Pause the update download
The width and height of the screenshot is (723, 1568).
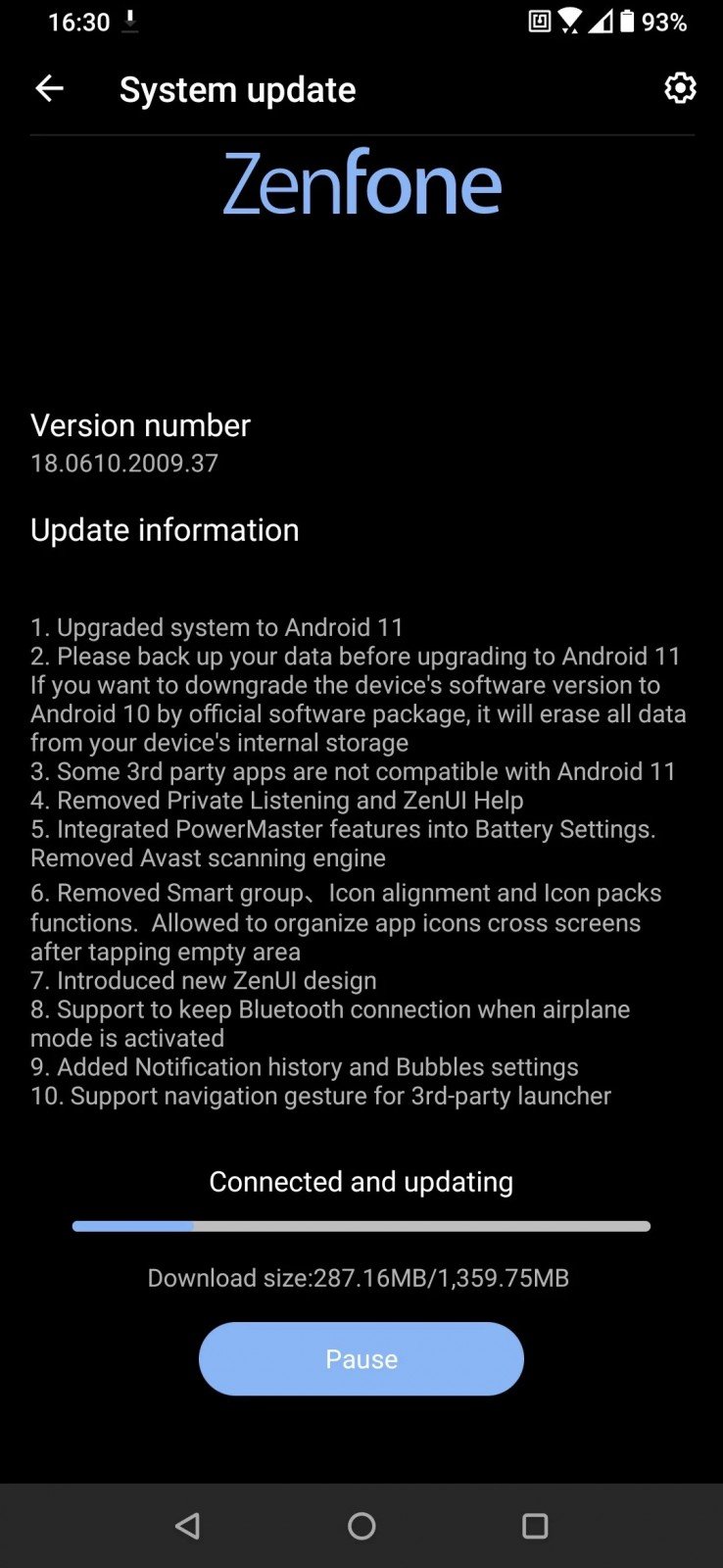click(x=361, y=1358)
